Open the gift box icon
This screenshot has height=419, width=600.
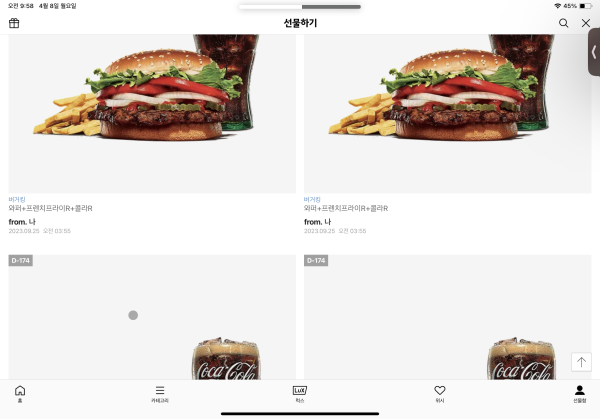[14, 23]
